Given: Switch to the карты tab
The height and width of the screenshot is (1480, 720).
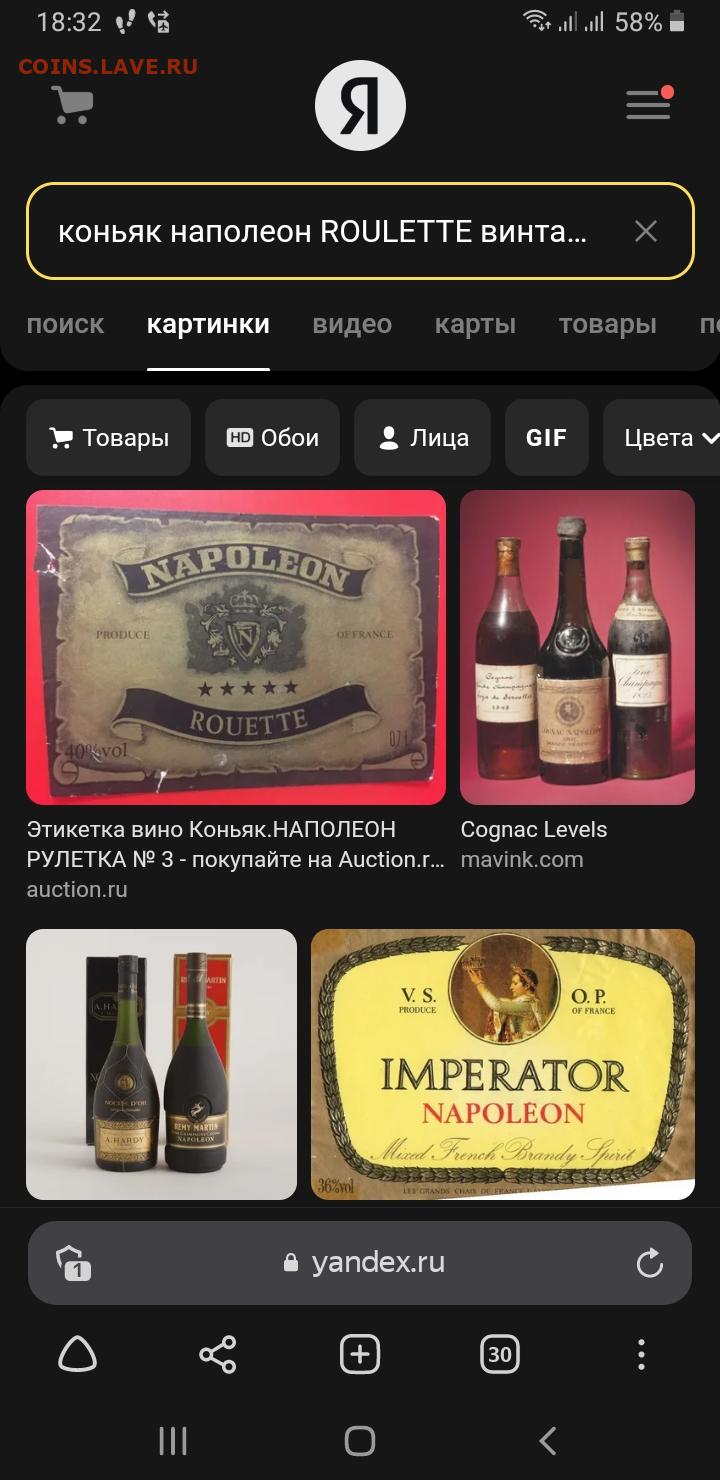Looking at the screenshot, I should [475, 324].
